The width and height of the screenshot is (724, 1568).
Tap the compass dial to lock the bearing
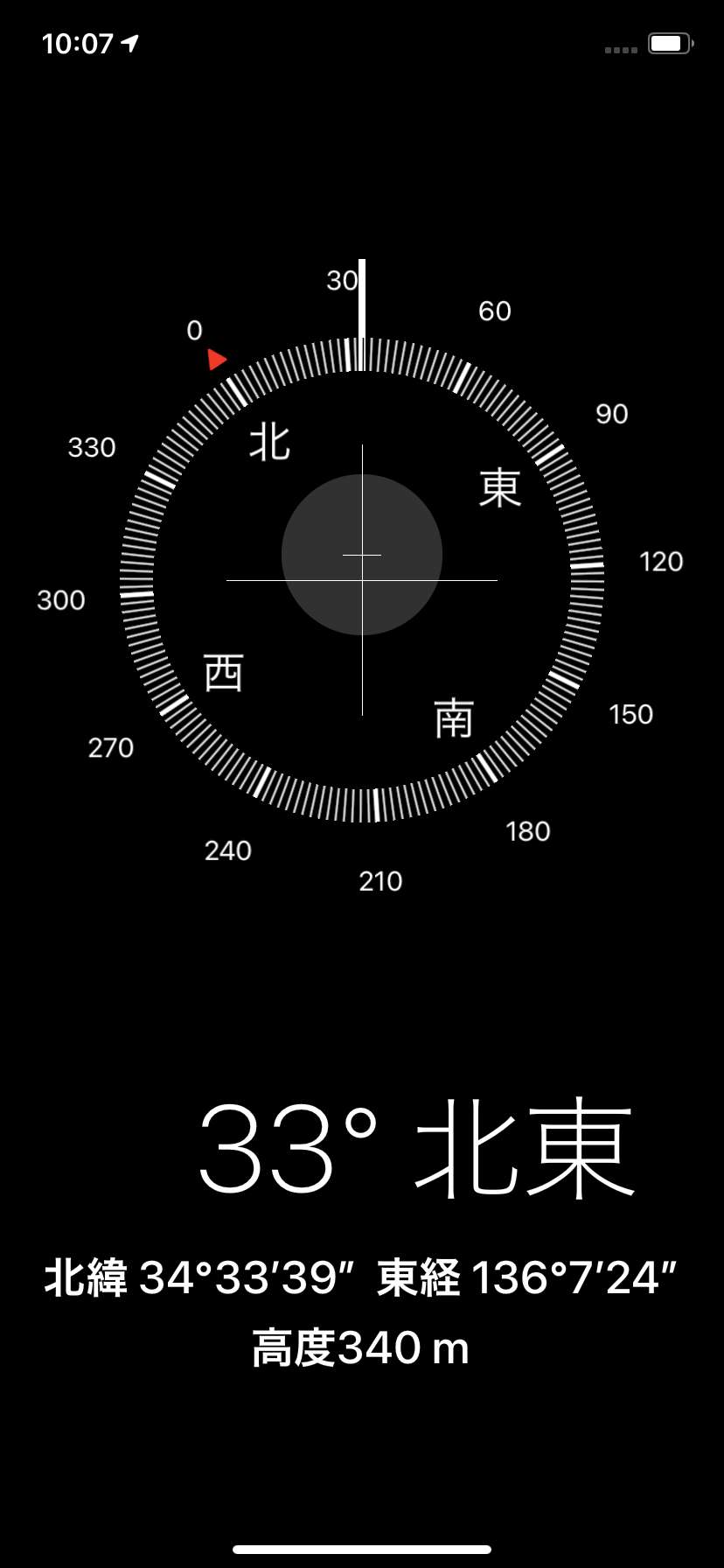click(362, 579)
